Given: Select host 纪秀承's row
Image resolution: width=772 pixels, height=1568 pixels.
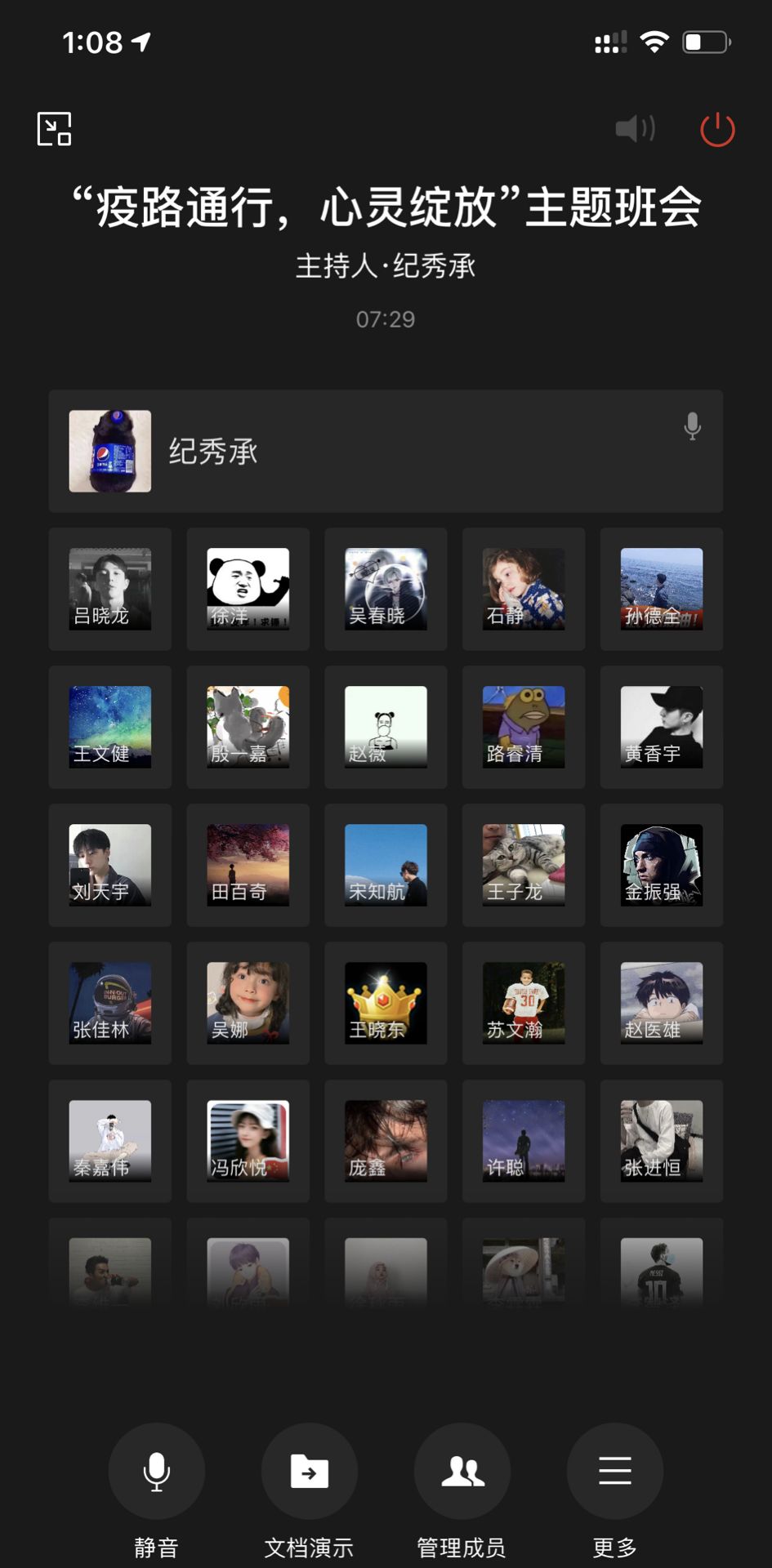Looking at the screenshot, I should [386, 451].
